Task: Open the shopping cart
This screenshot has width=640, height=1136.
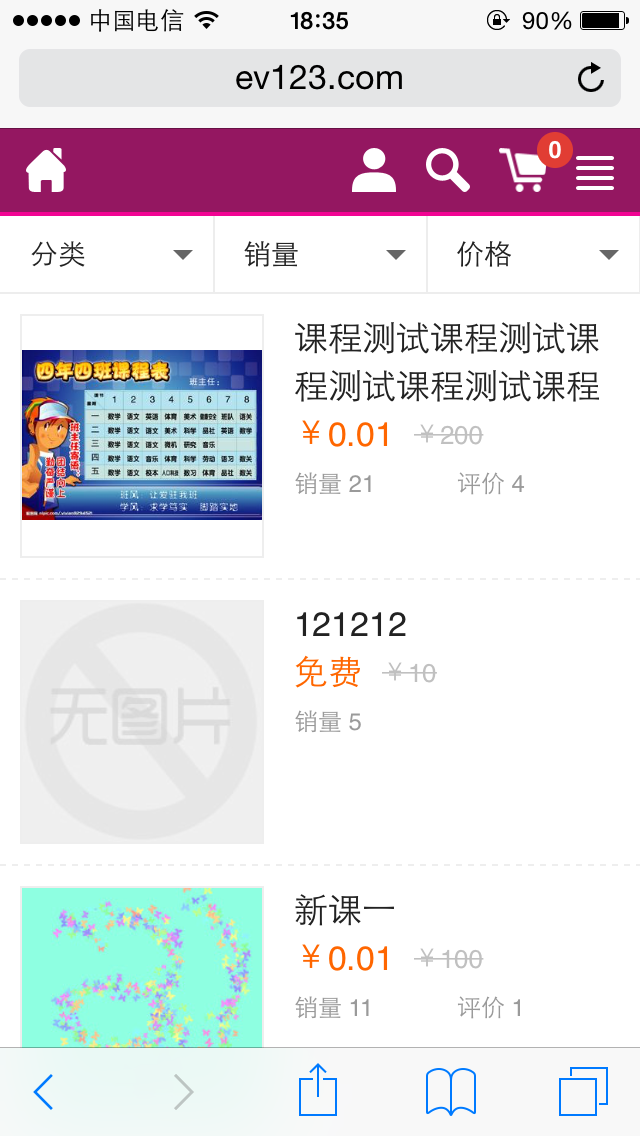Action: pos(525,170)
